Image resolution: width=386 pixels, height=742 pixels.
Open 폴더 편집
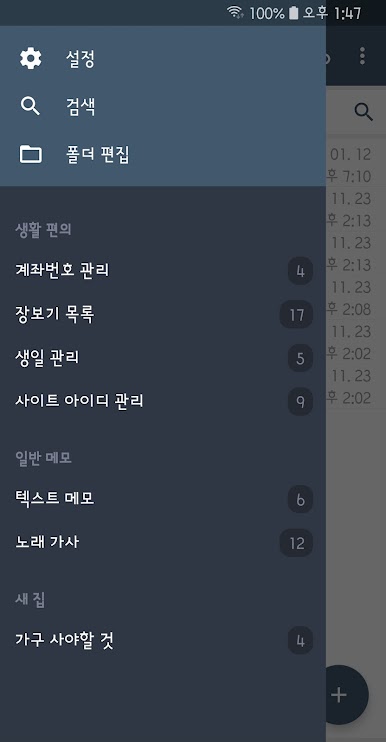point(163,154)
